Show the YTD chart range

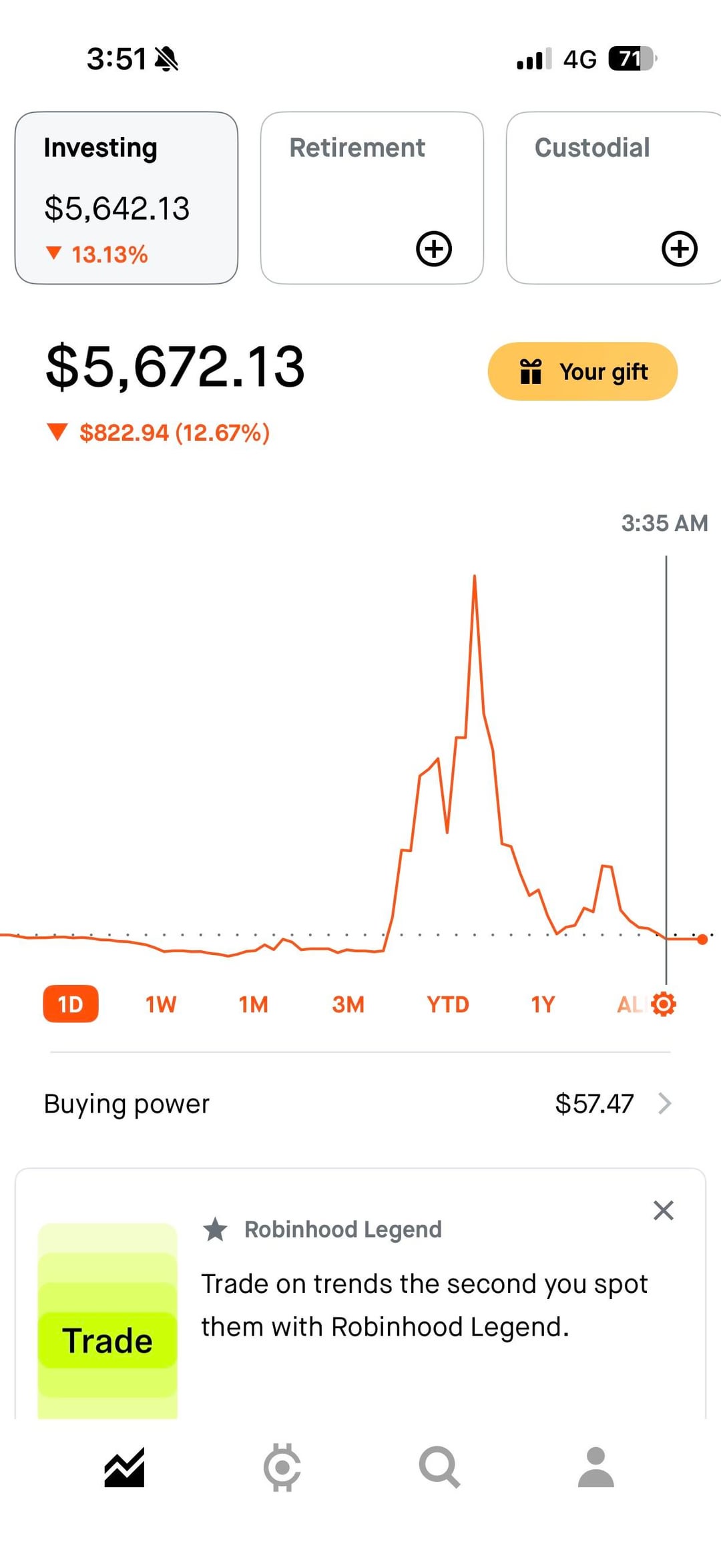[x=448, y=1004]
